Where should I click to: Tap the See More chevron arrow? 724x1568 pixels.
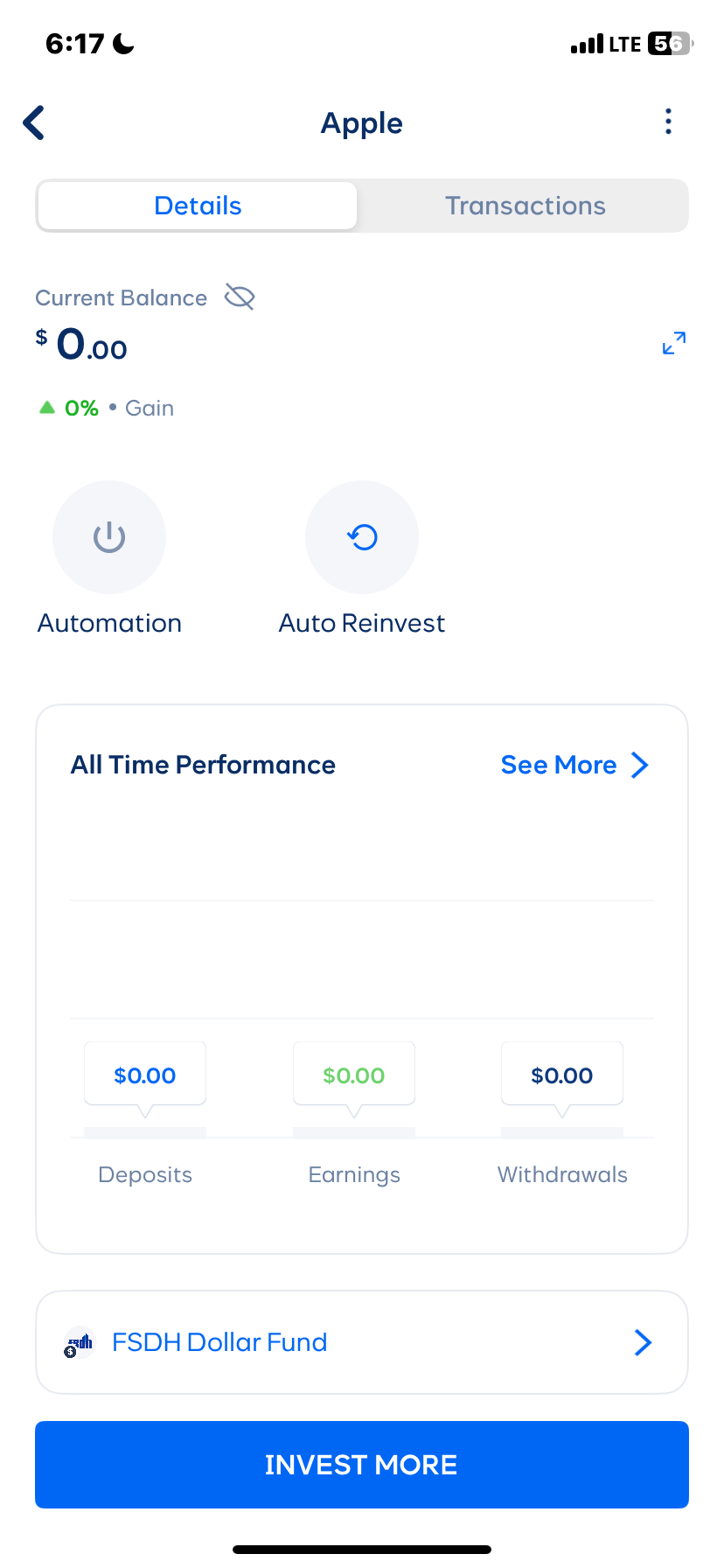click(x=639, y=764)
